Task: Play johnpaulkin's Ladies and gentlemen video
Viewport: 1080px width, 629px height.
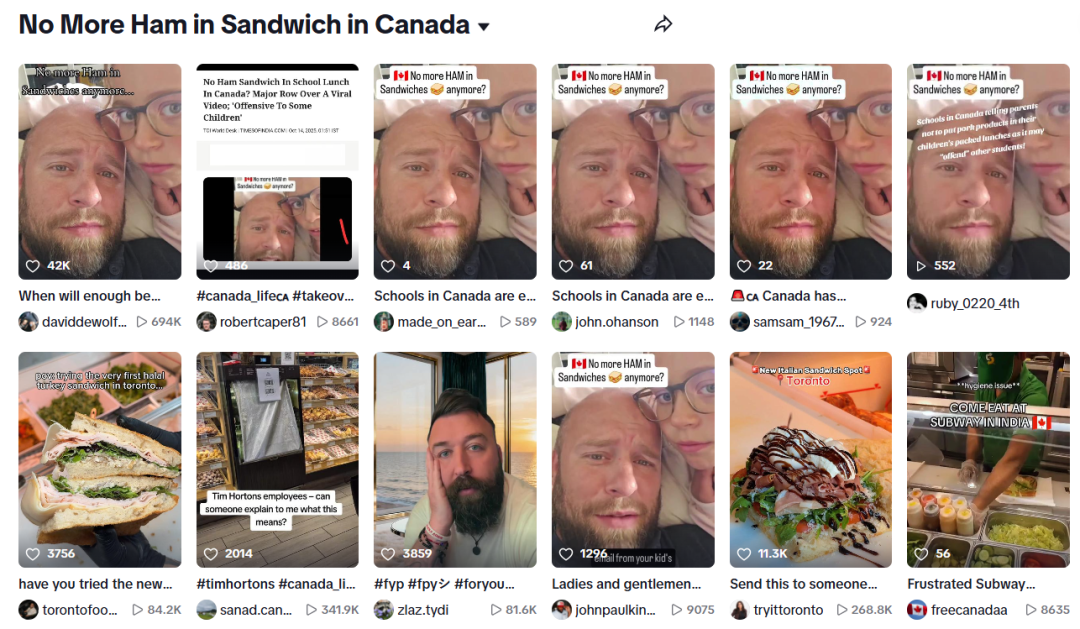Action: coord(633,459)
